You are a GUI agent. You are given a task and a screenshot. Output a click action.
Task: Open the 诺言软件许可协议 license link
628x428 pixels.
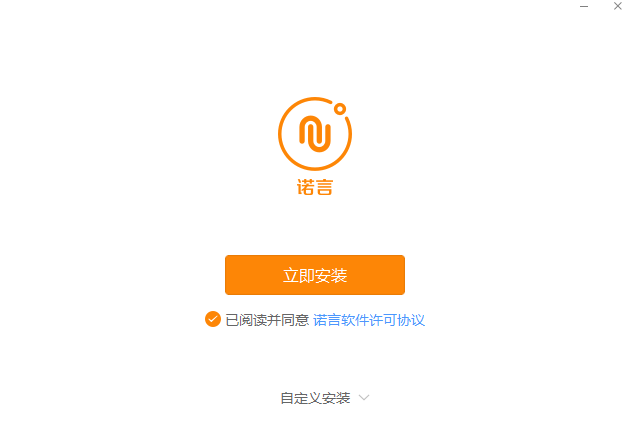click(369, 320)
